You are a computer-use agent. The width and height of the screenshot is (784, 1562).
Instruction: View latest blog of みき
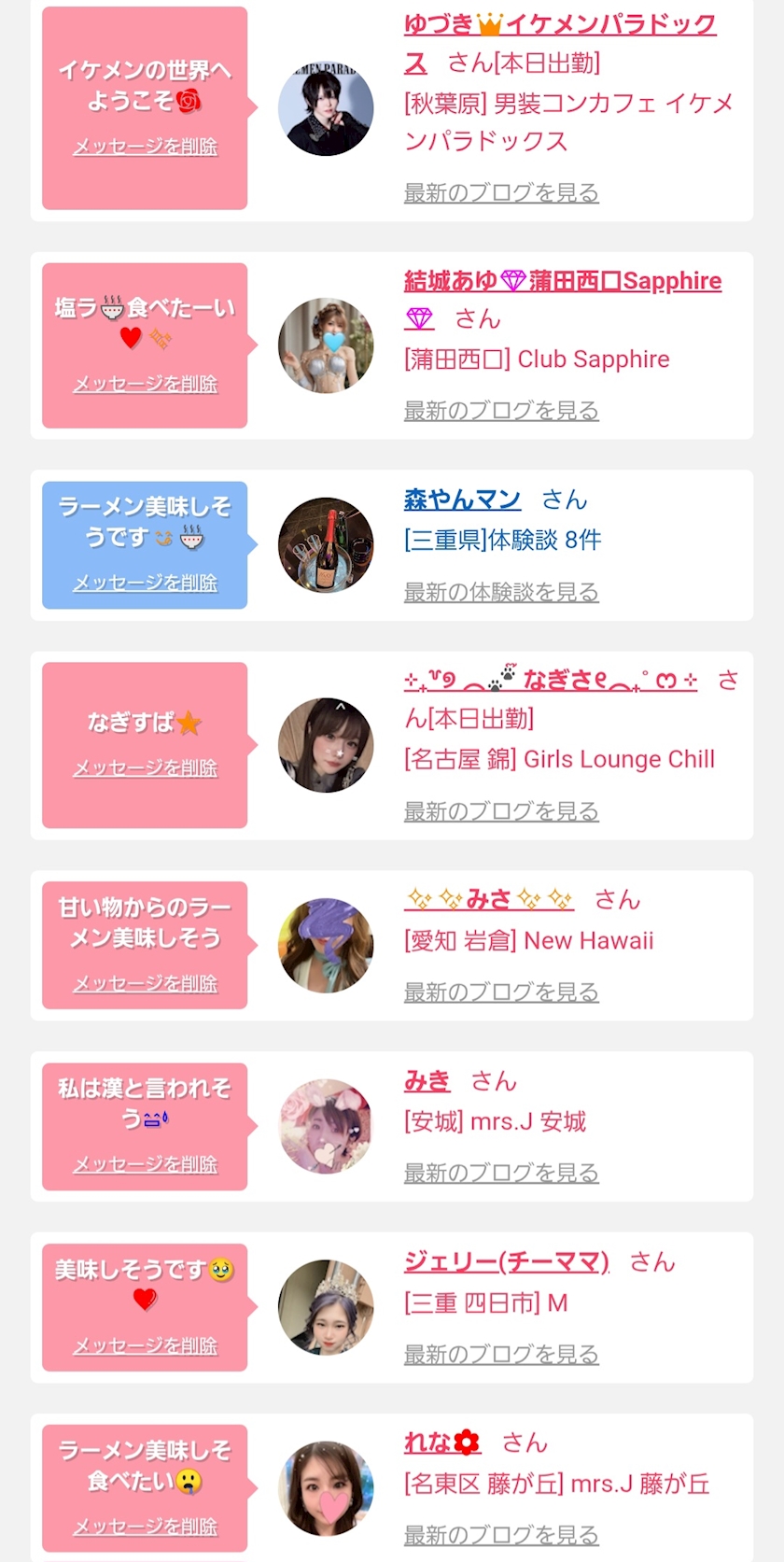(501, 1173)
